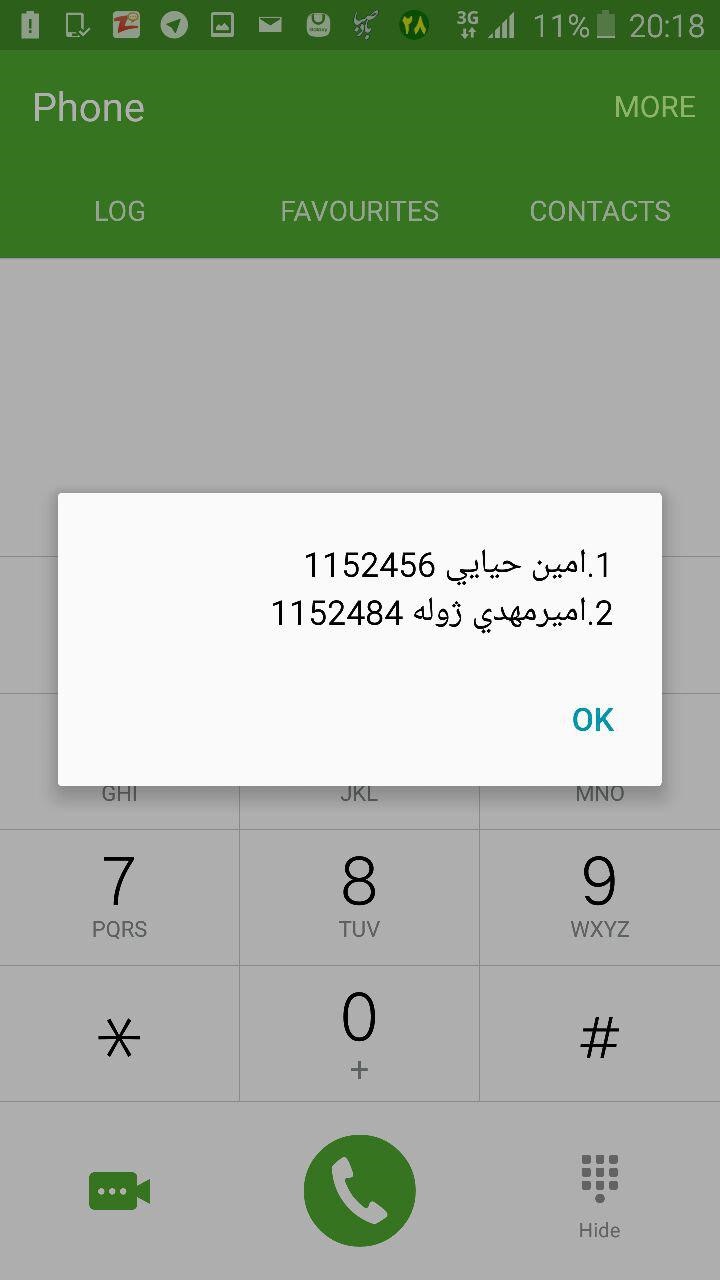Image resolution: width=720 pixels, height=1280 pixels.
Task: Hide the dial keypad
Action: point(599,1197)
